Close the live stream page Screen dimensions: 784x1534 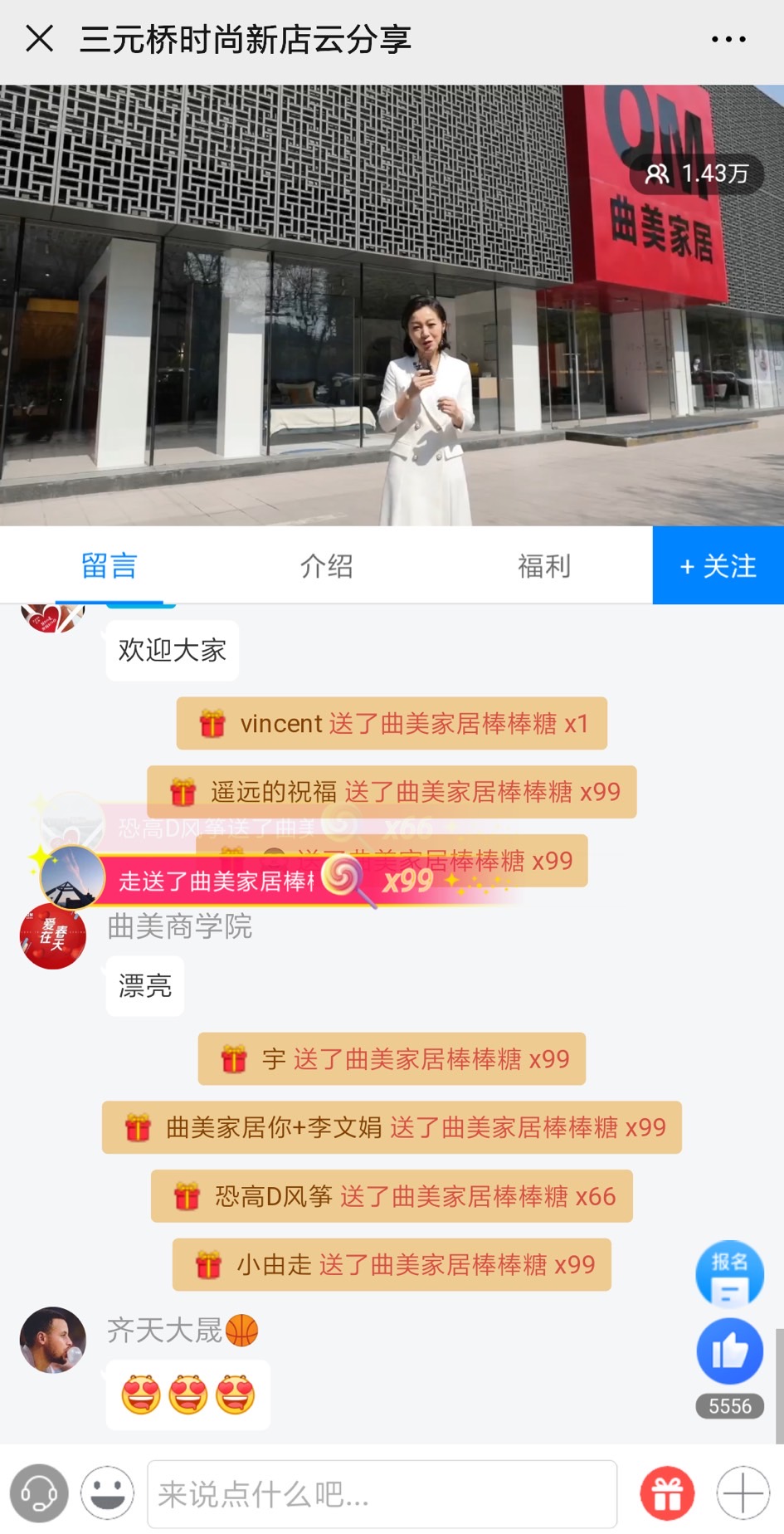39,39
